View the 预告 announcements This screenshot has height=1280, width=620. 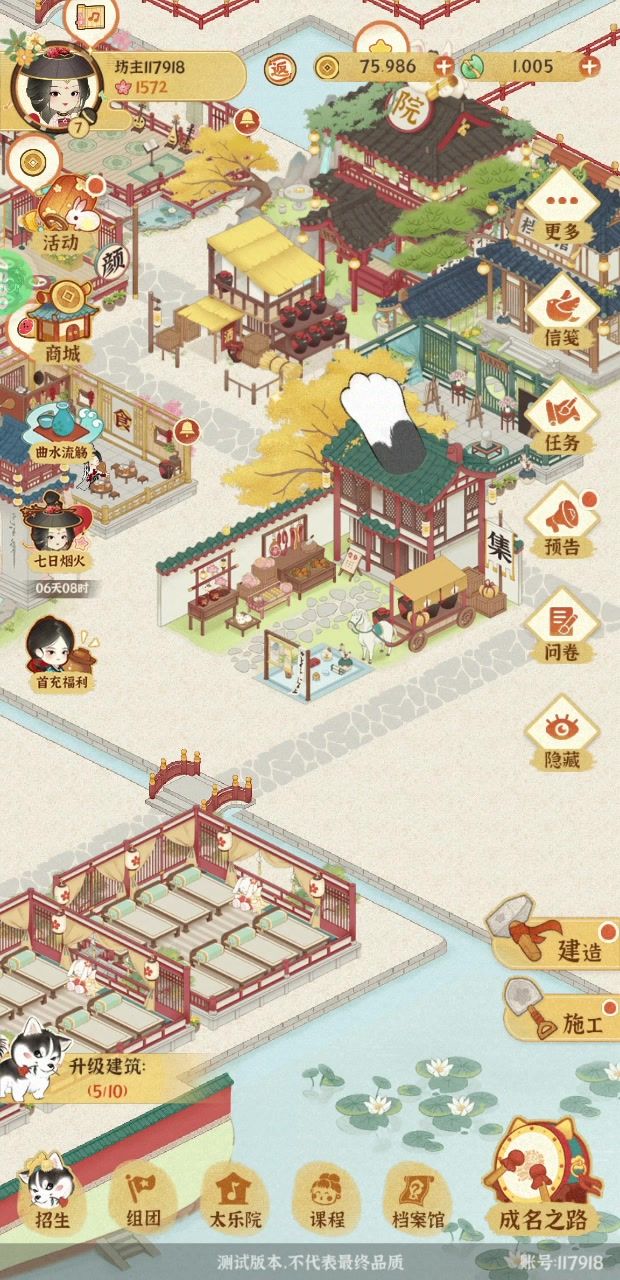[x=562, y=525]
